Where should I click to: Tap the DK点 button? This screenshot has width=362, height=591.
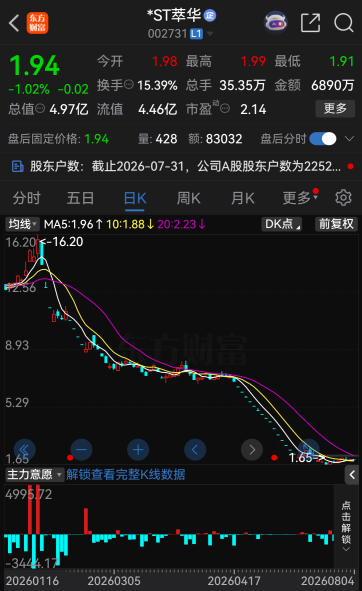(282, 224)
